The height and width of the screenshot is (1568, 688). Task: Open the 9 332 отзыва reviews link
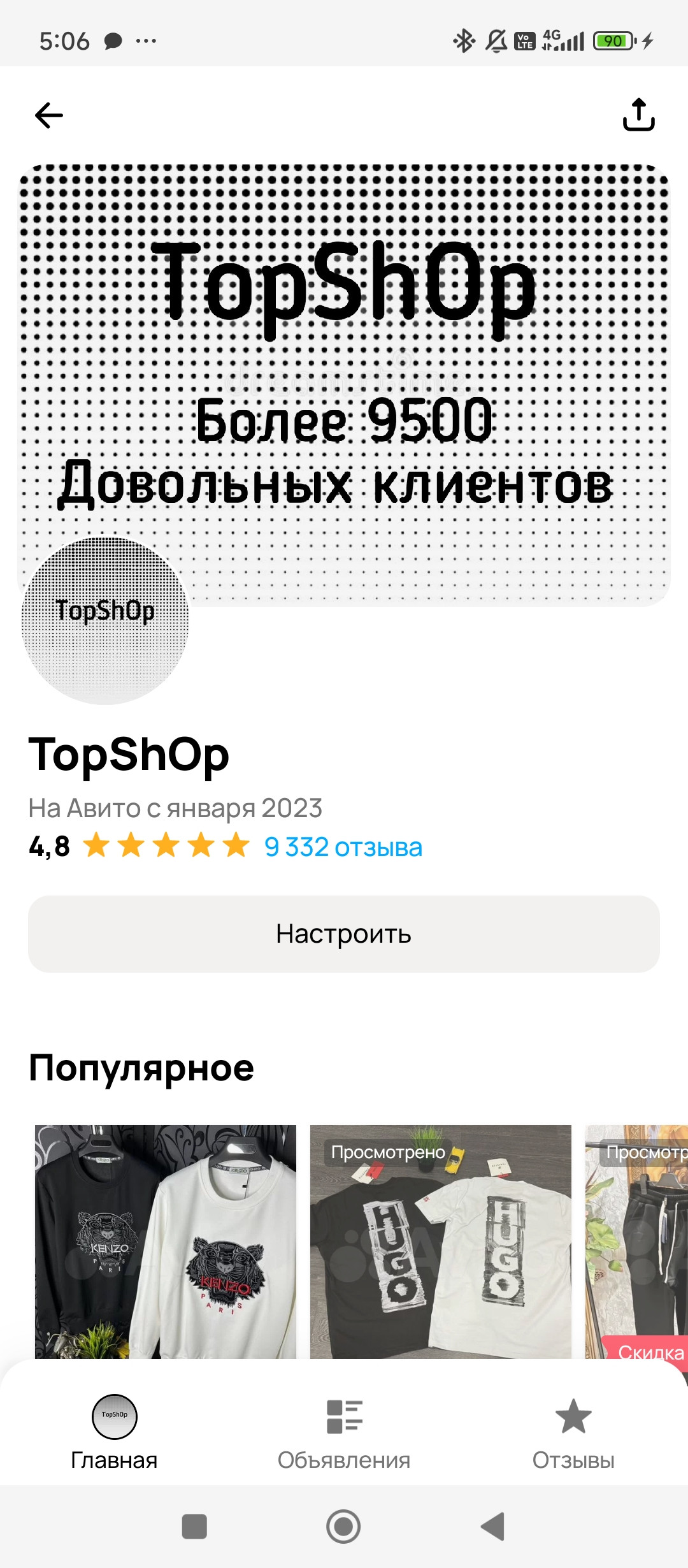tap(343, 847)
